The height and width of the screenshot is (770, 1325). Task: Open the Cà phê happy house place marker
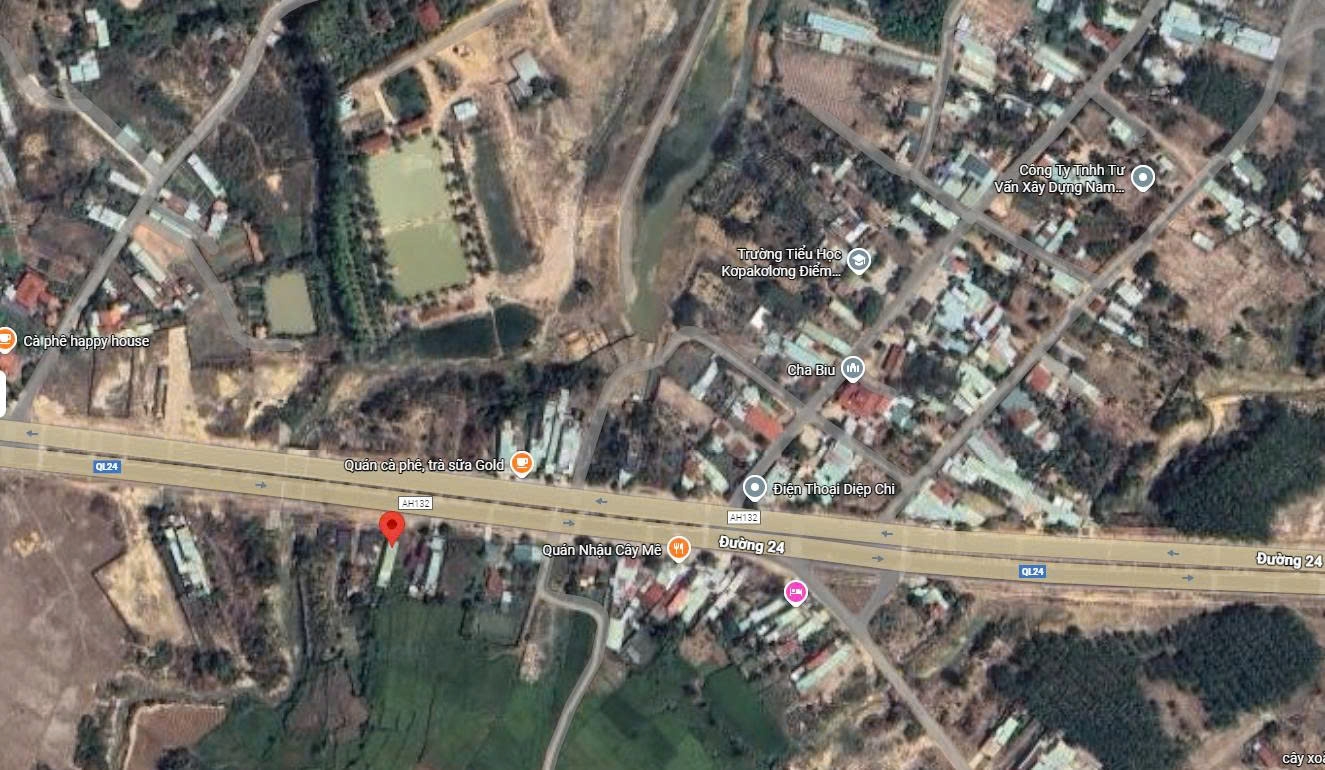7,340
